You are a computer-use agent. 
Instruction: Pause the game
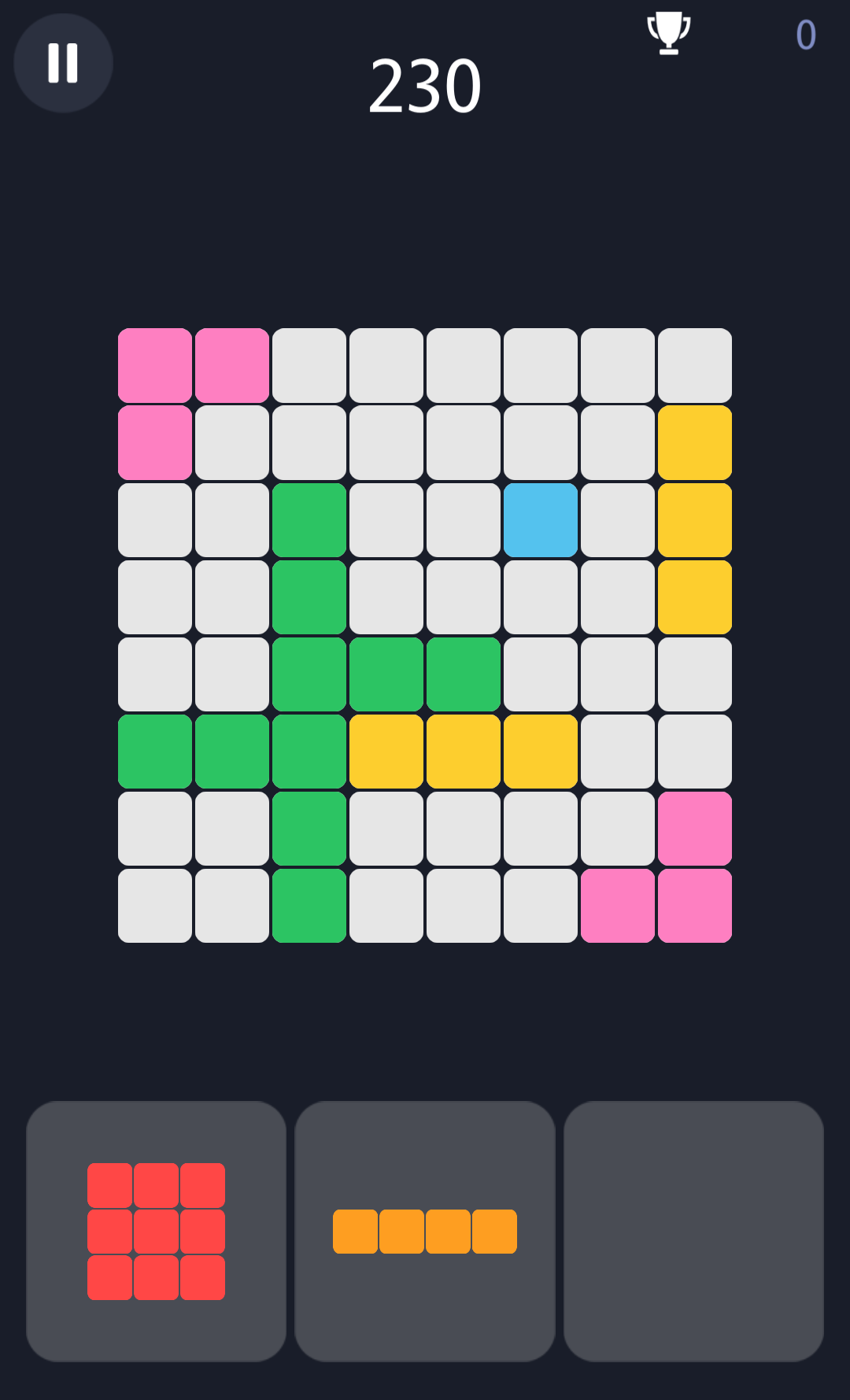click(63, 63)
